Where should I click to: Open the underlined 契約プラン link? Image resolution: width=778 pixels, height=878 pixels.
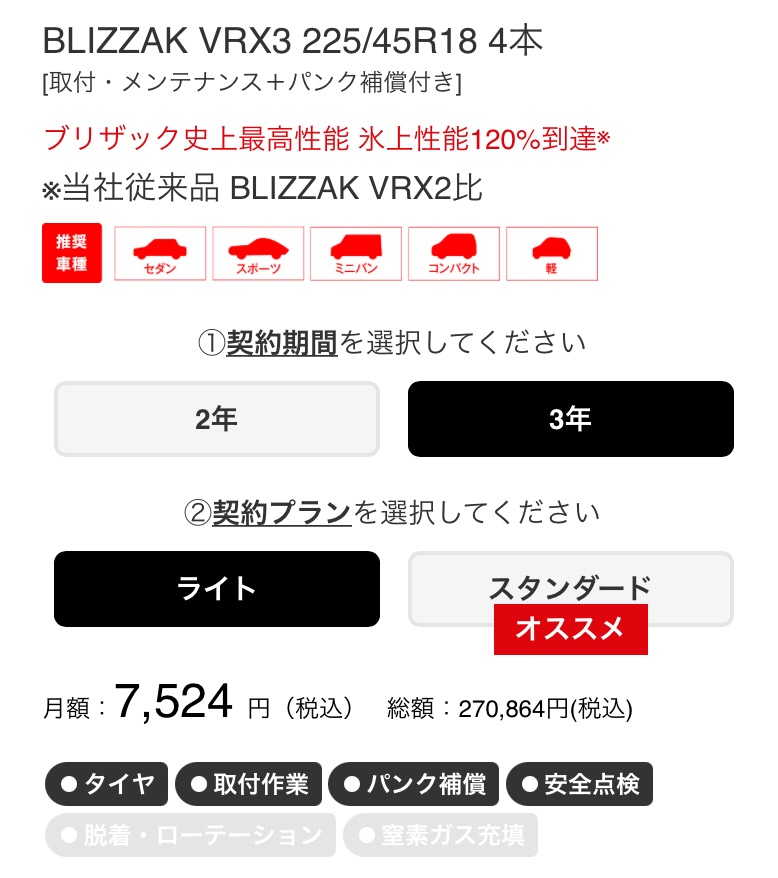pyautogui.click(x=282, y=512)
